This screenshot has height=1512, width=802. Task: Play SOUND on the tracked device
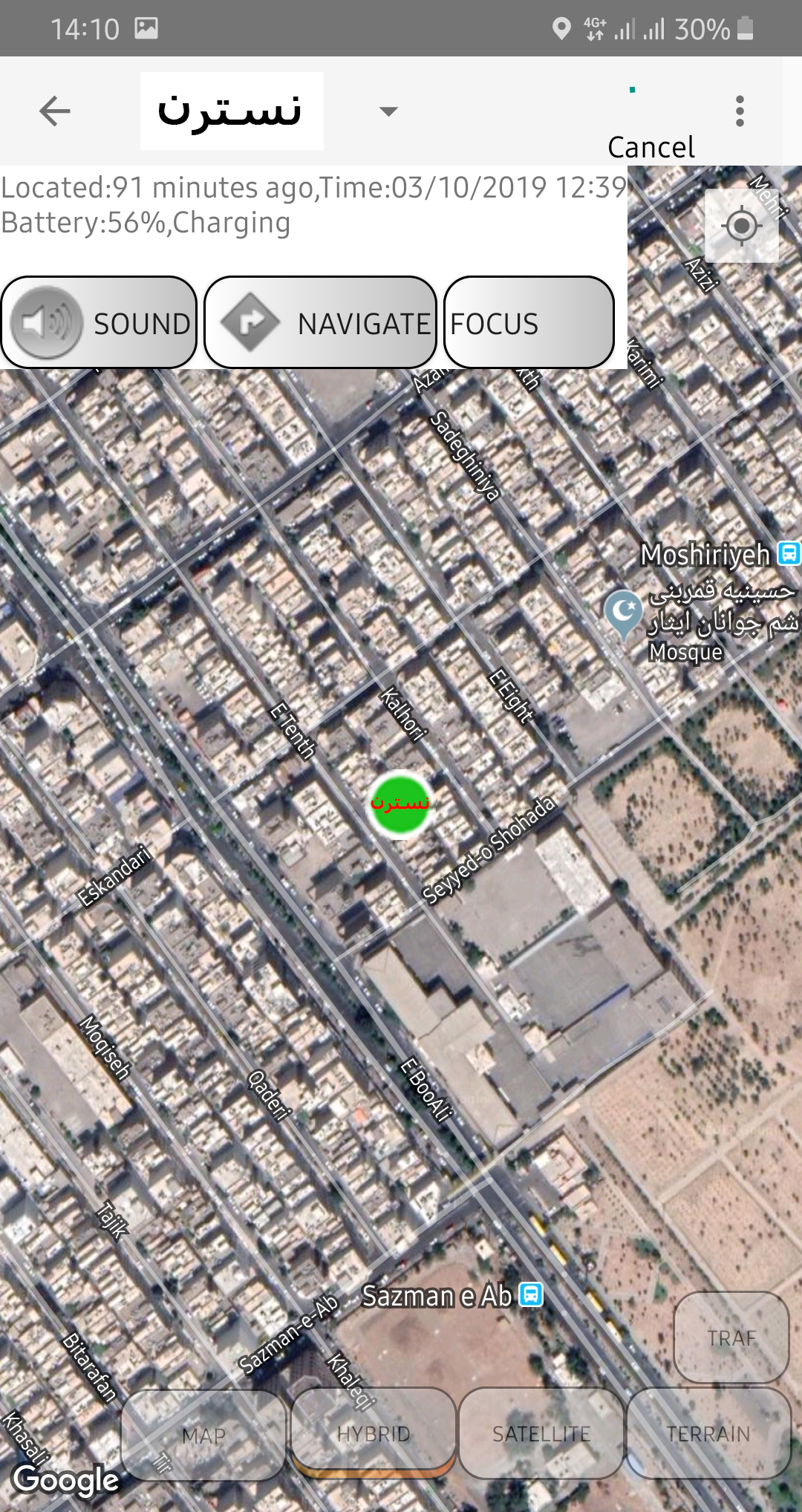[x=99, y=323]
